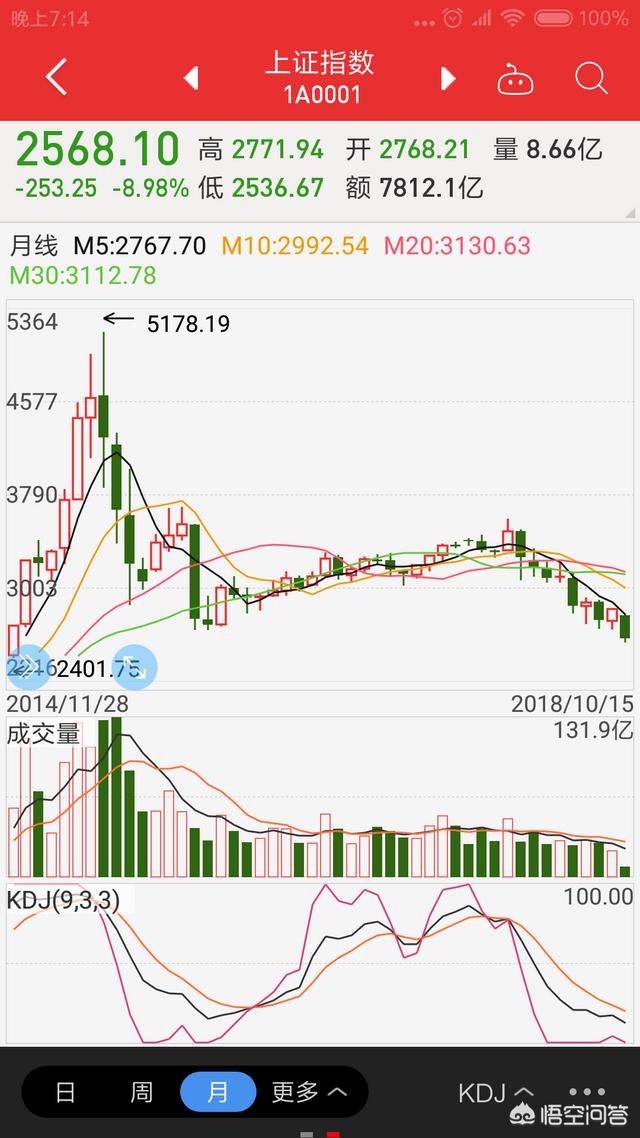Select the 月 monthly chart tab

pyautogui.click(x=218, y=1092)
